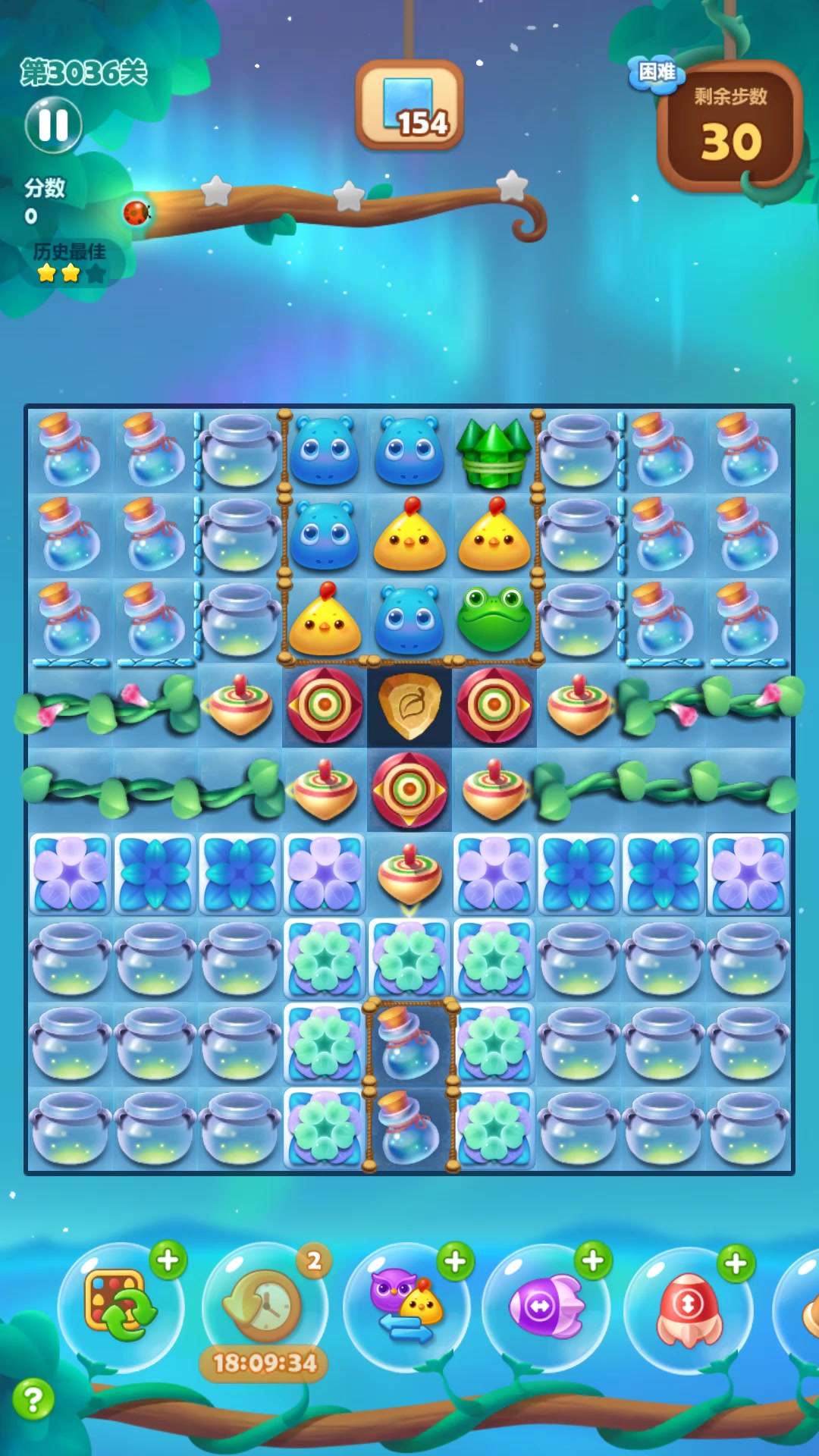Pause the game
This screenshot has height=1456, width=819.
53,125
